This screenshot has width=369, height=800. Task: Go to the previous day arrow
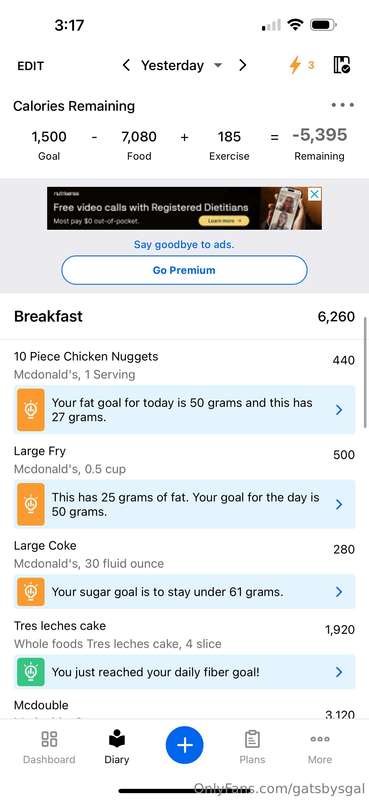[x=127, y=65]
